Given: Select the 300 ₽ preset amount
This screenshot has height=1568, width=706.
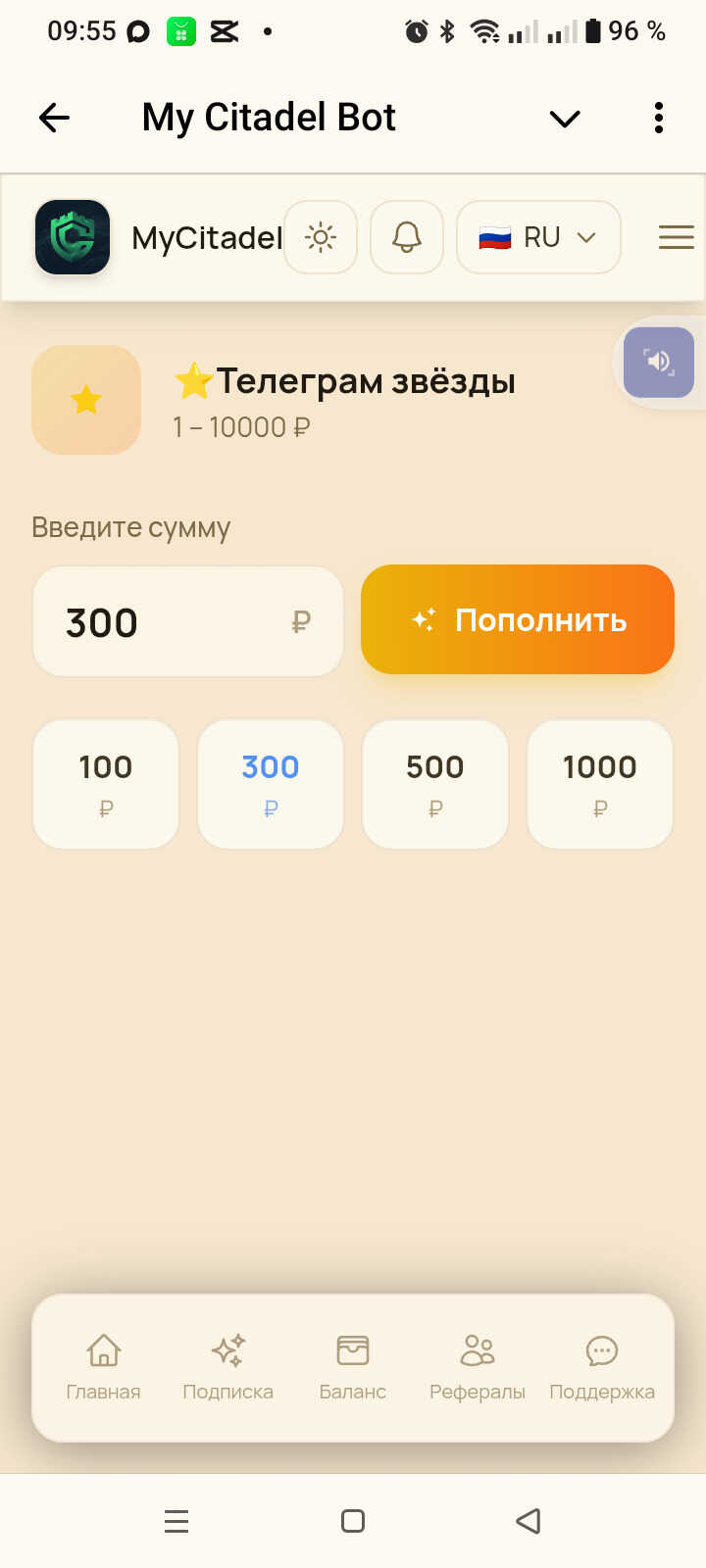Looking at the screenshot, I should (271, 784).
